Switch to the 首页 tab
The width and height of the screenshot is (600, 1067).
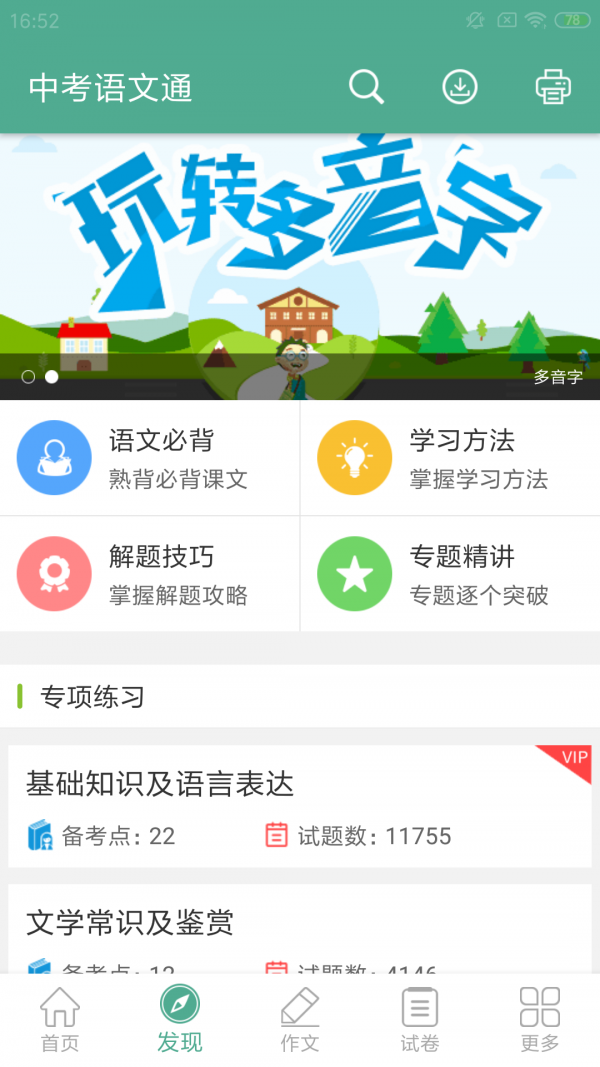click(x=60, y=1020)
